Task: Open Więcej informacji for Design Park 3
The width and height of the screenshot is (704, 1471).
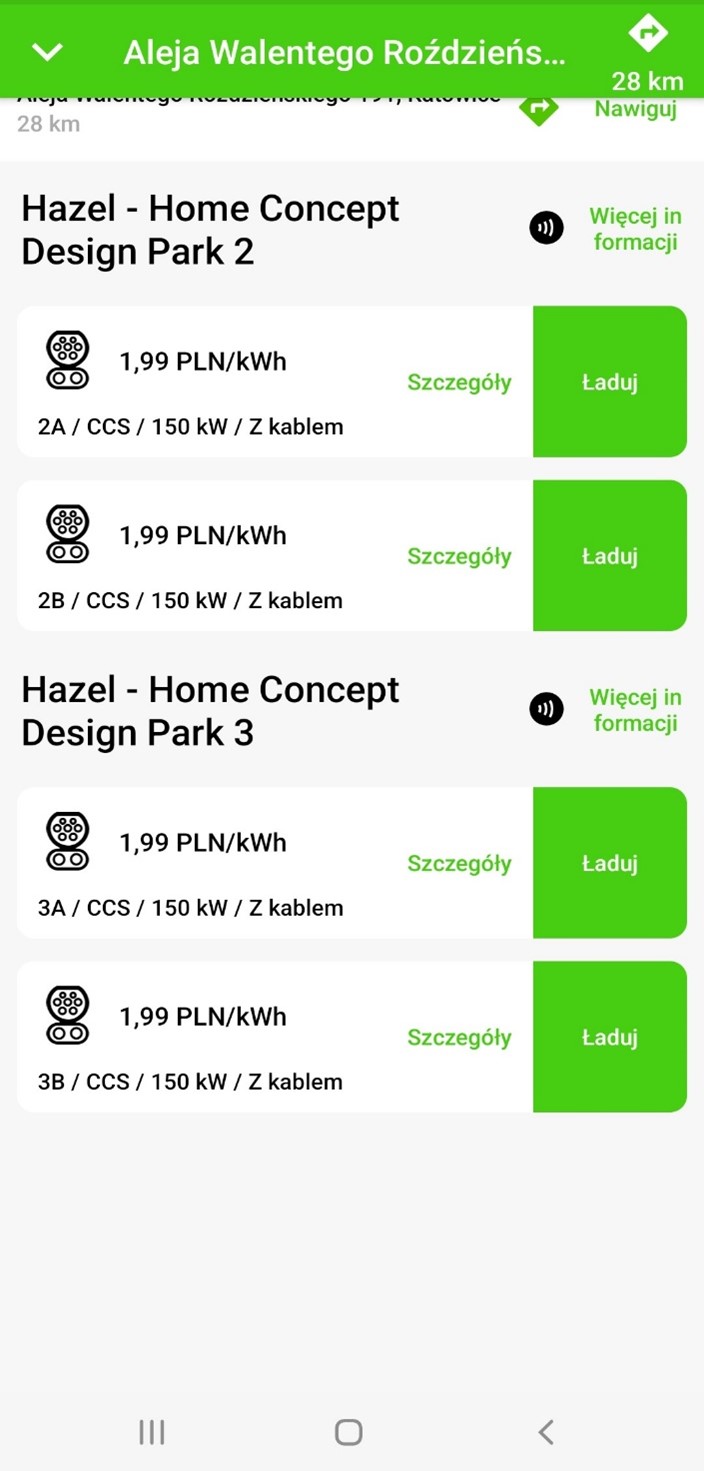Action: click(635, 710)
